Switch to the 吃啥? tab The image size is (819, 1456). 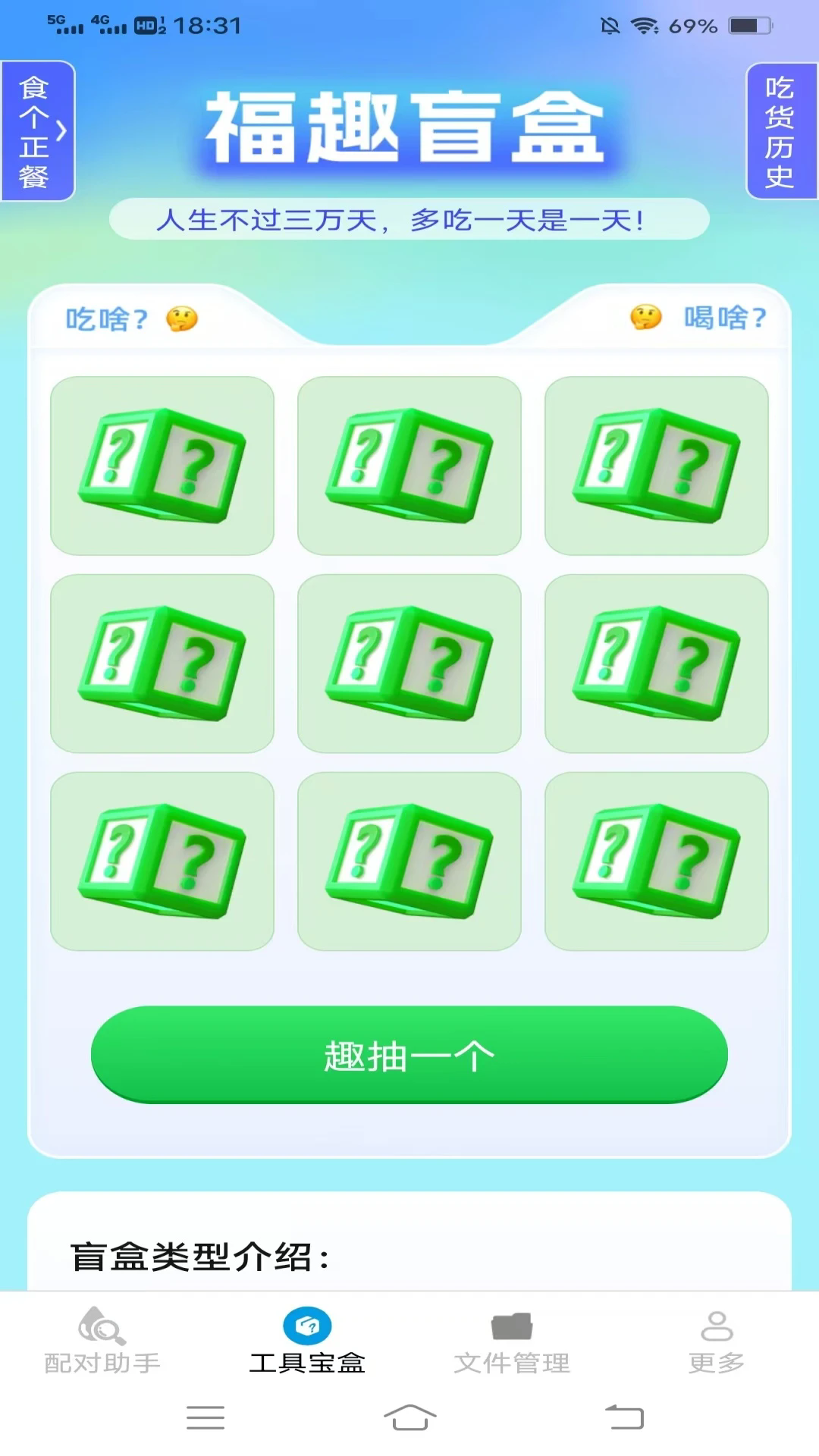tap(129, 318)
